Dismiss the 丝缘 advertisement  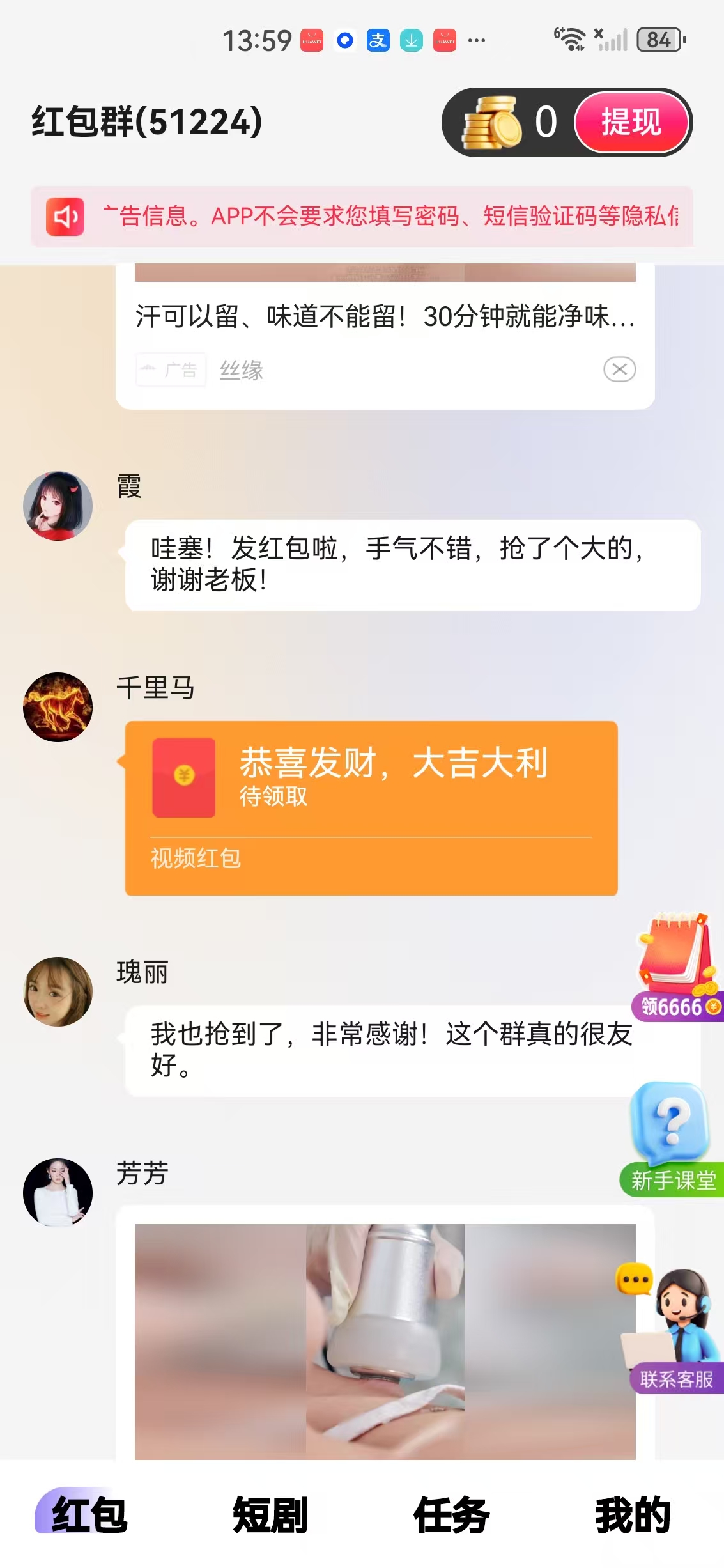619,368
